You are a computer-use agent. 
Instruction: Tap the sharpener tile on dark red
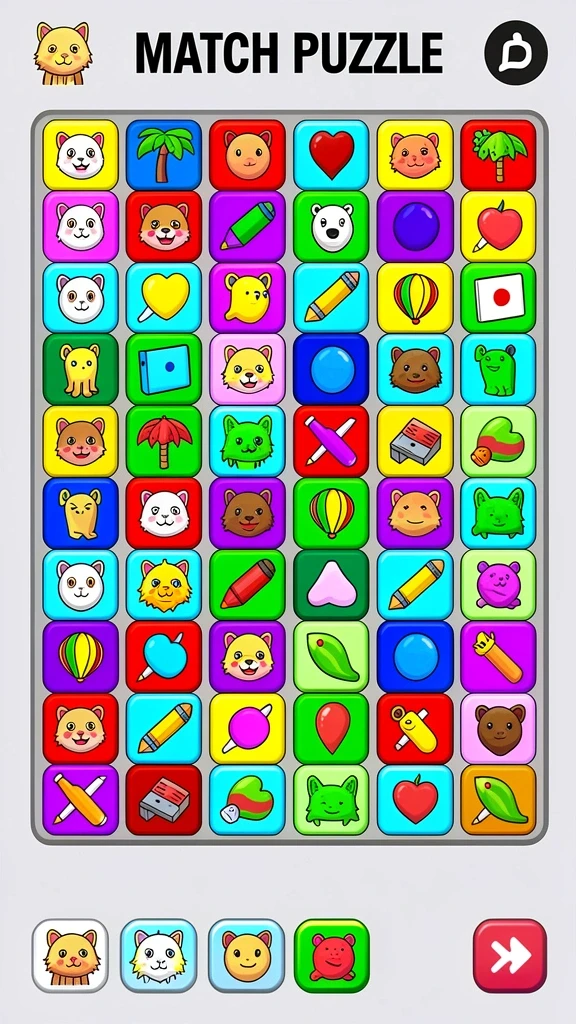tap(164, 800)
